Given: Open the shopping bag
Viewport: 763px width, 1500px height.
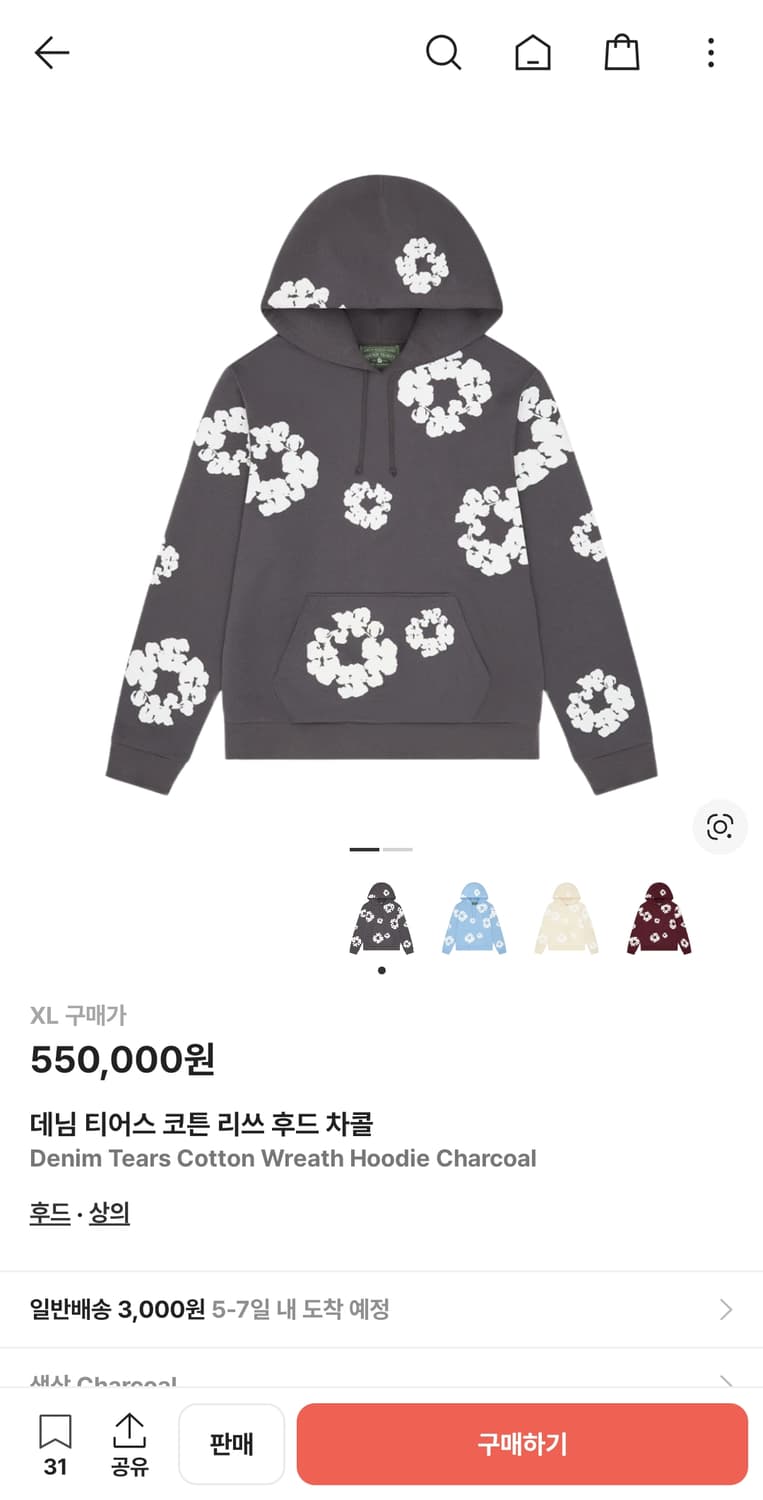Looking at the screenshot, I should (622, 53).
